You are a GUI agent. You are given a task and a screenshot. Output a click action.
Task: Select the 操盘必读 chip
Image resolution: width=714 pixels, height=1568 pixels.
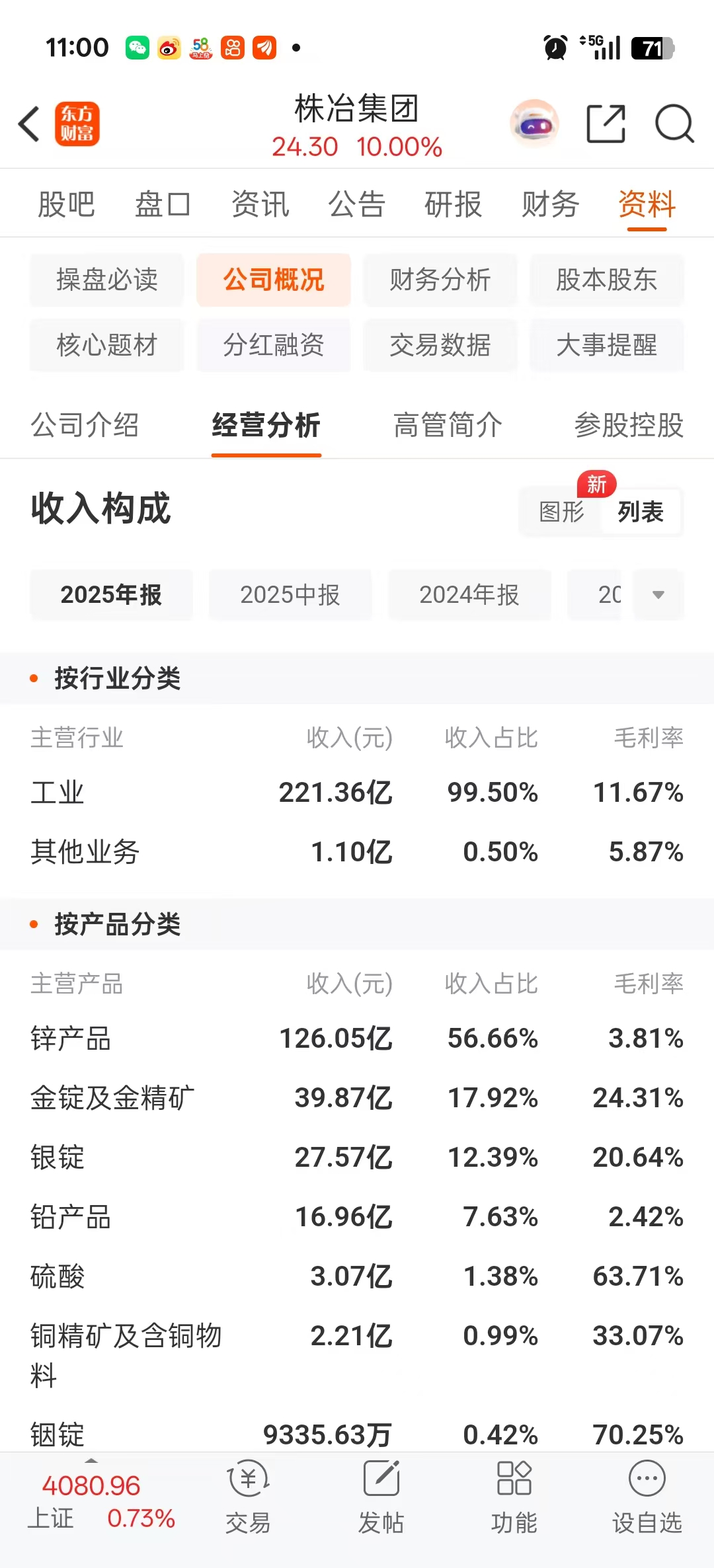coord(107,280)
